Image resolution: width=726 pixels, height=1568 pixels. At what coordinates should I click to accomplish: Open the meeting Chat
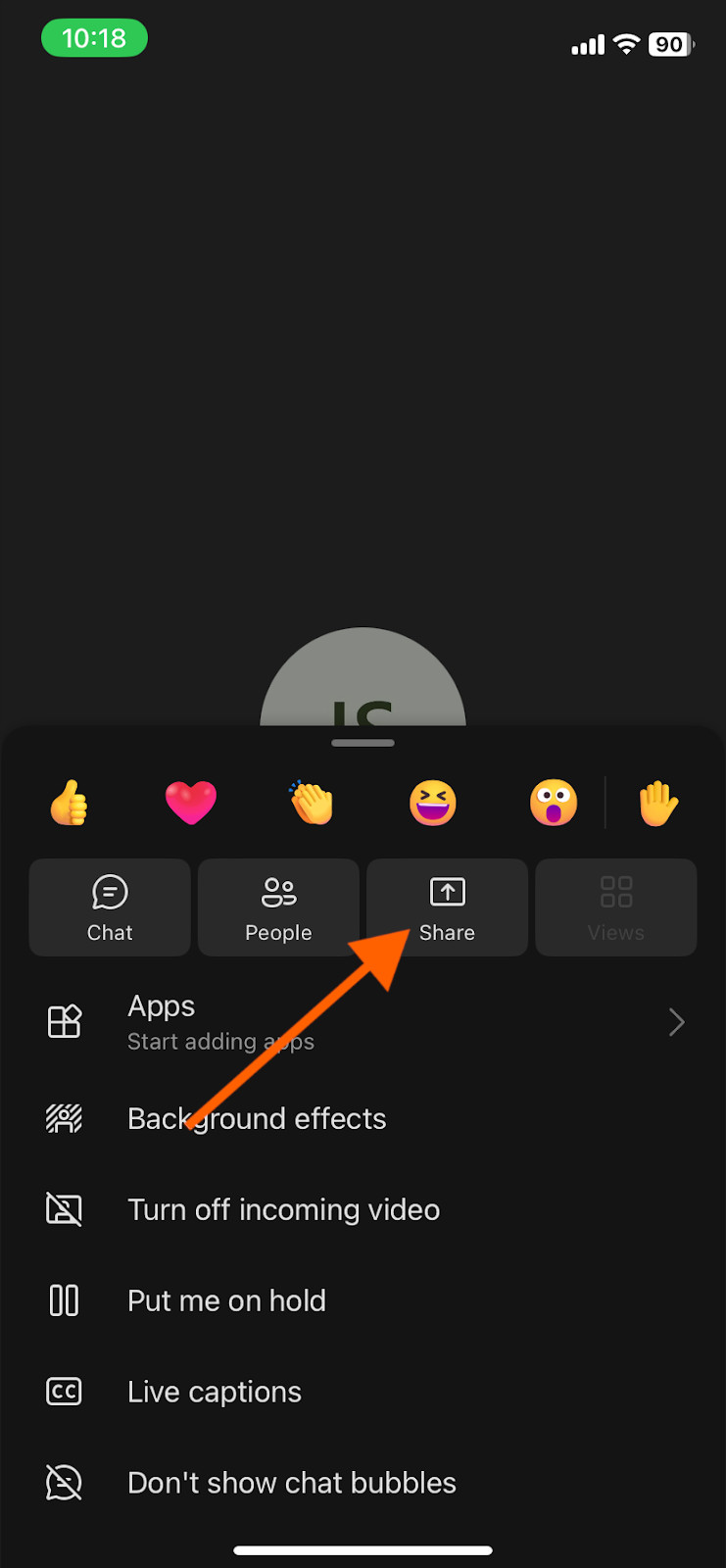click(x=110, y=907)
